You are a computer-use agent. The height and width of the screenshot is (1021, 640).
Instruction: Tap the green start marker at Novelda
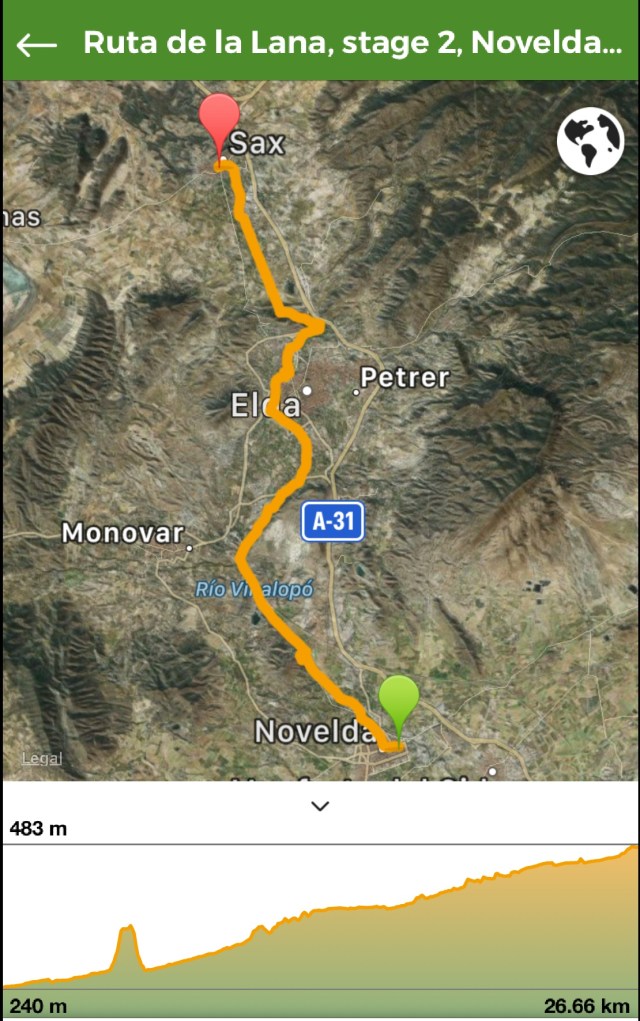[399, 704]
